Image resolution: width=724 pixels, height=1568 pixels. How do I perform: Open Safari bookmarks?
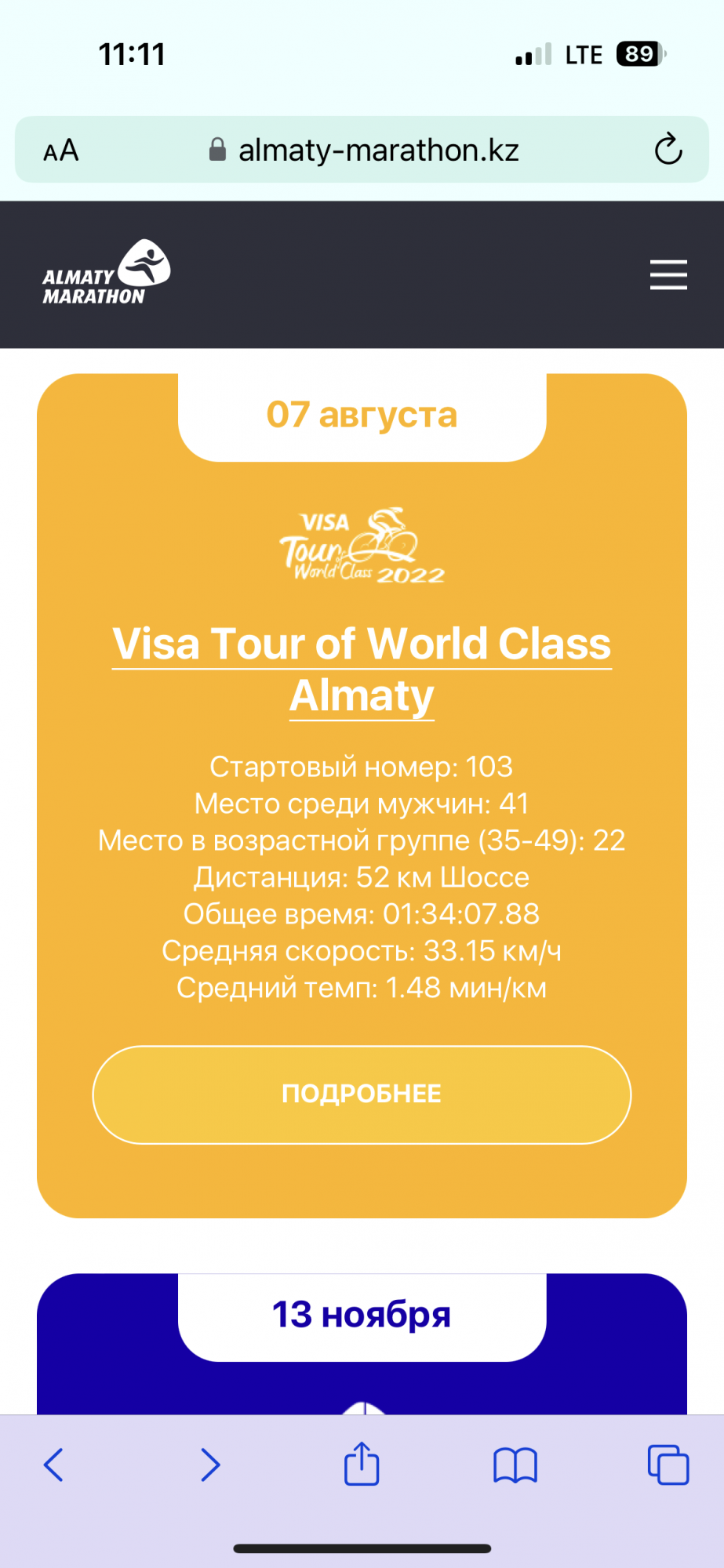tap(515, 1464)
